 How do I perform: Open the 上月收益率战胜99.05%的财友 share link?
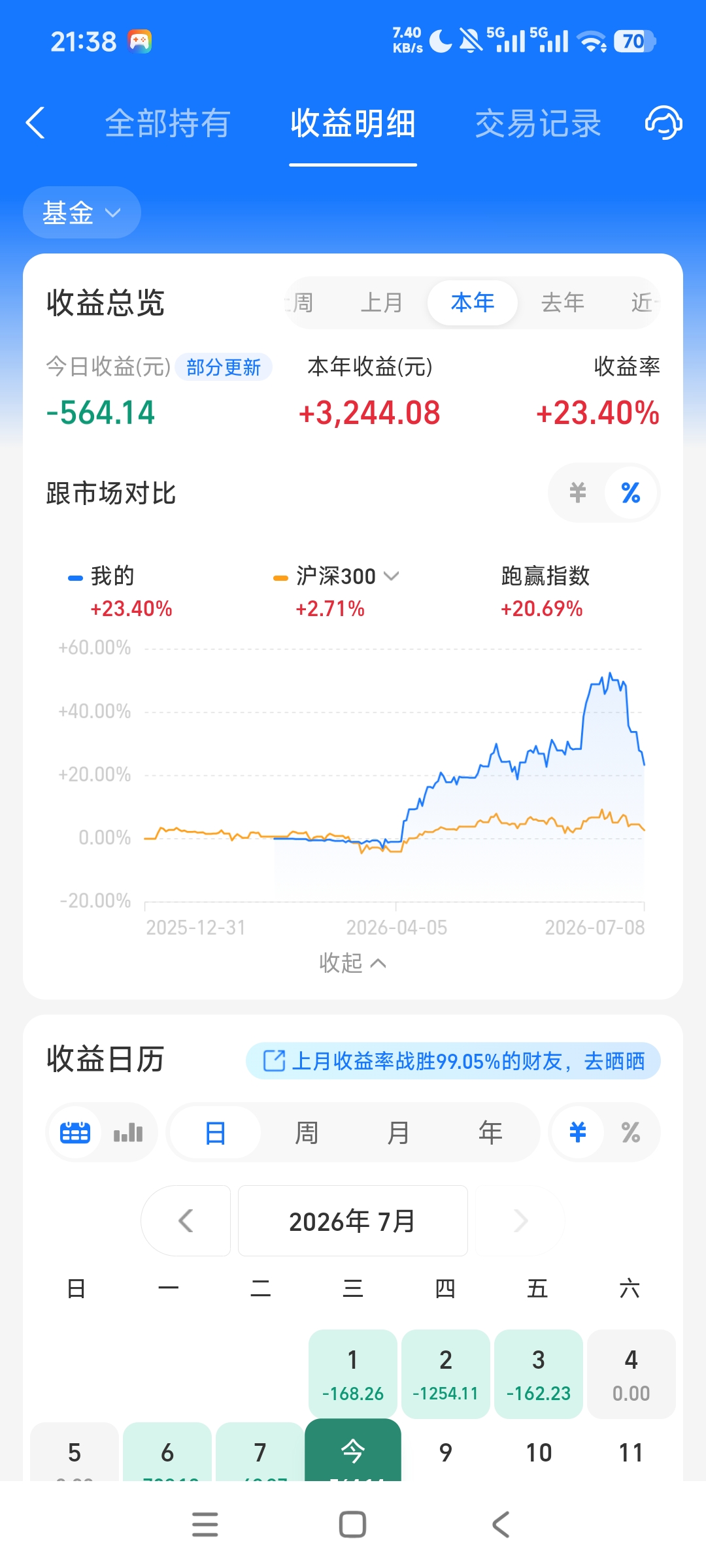pyautogui.click(x=453, y=1060)
